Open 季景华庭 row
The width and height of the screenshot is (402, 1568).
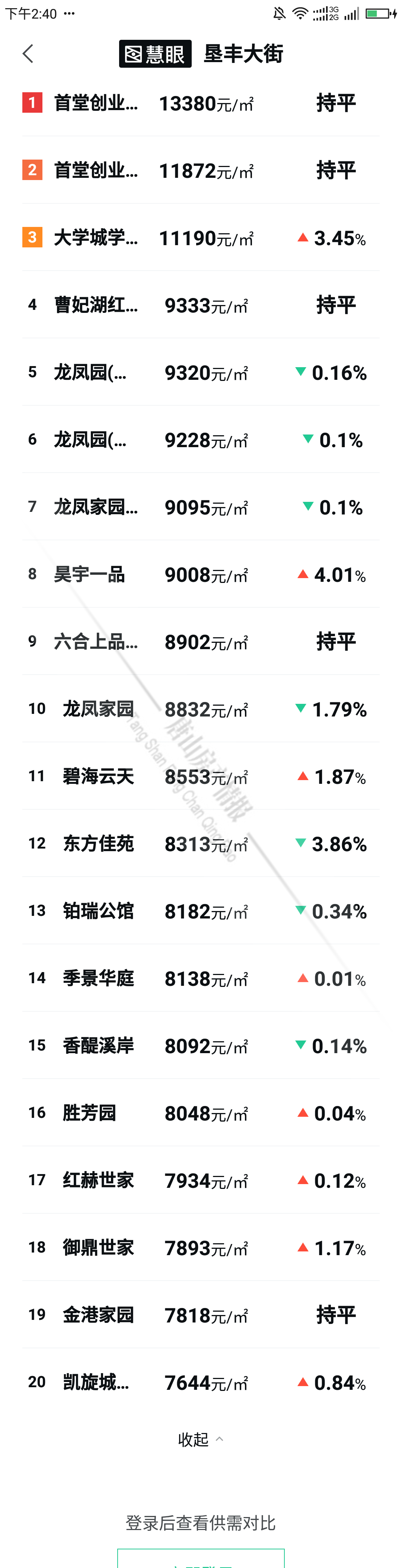coord(201,978)
